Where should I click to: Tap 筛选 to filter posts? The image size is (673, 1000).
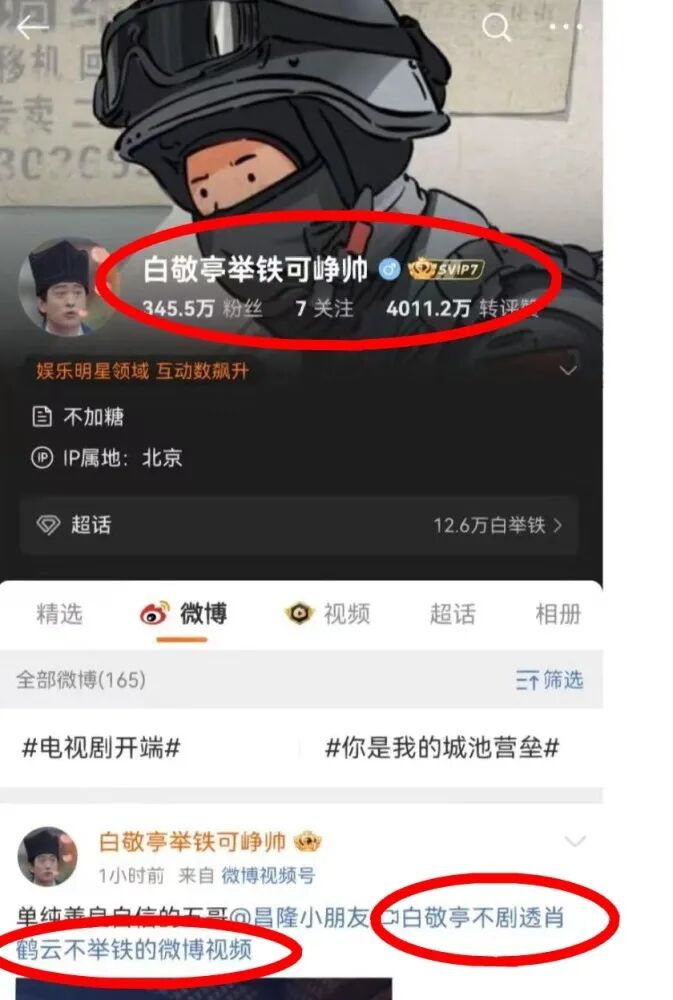550,680
